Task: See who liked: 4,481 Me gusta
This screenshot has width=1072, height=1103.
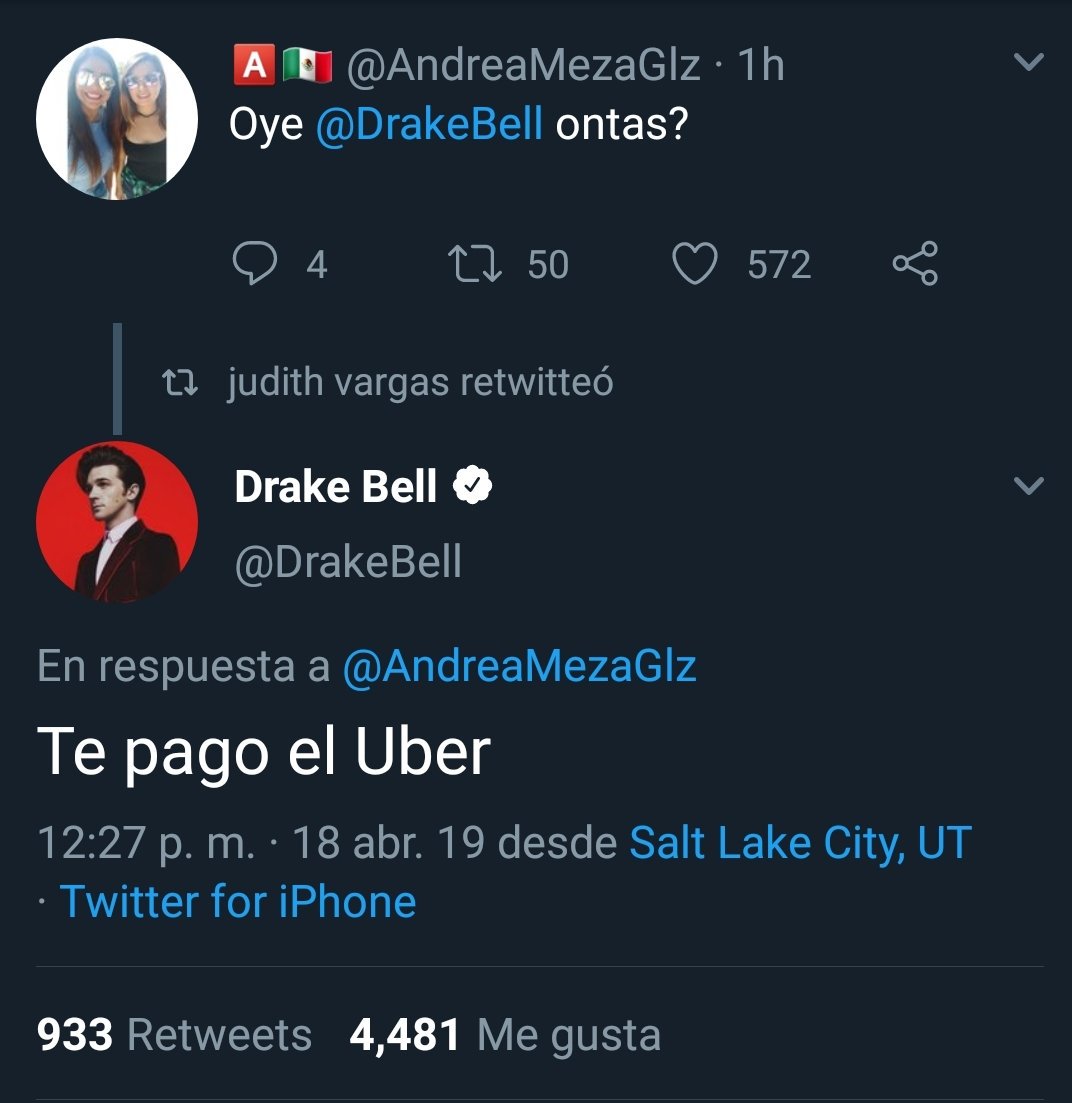Action: pyautogui.click(x=505, y=1035)
